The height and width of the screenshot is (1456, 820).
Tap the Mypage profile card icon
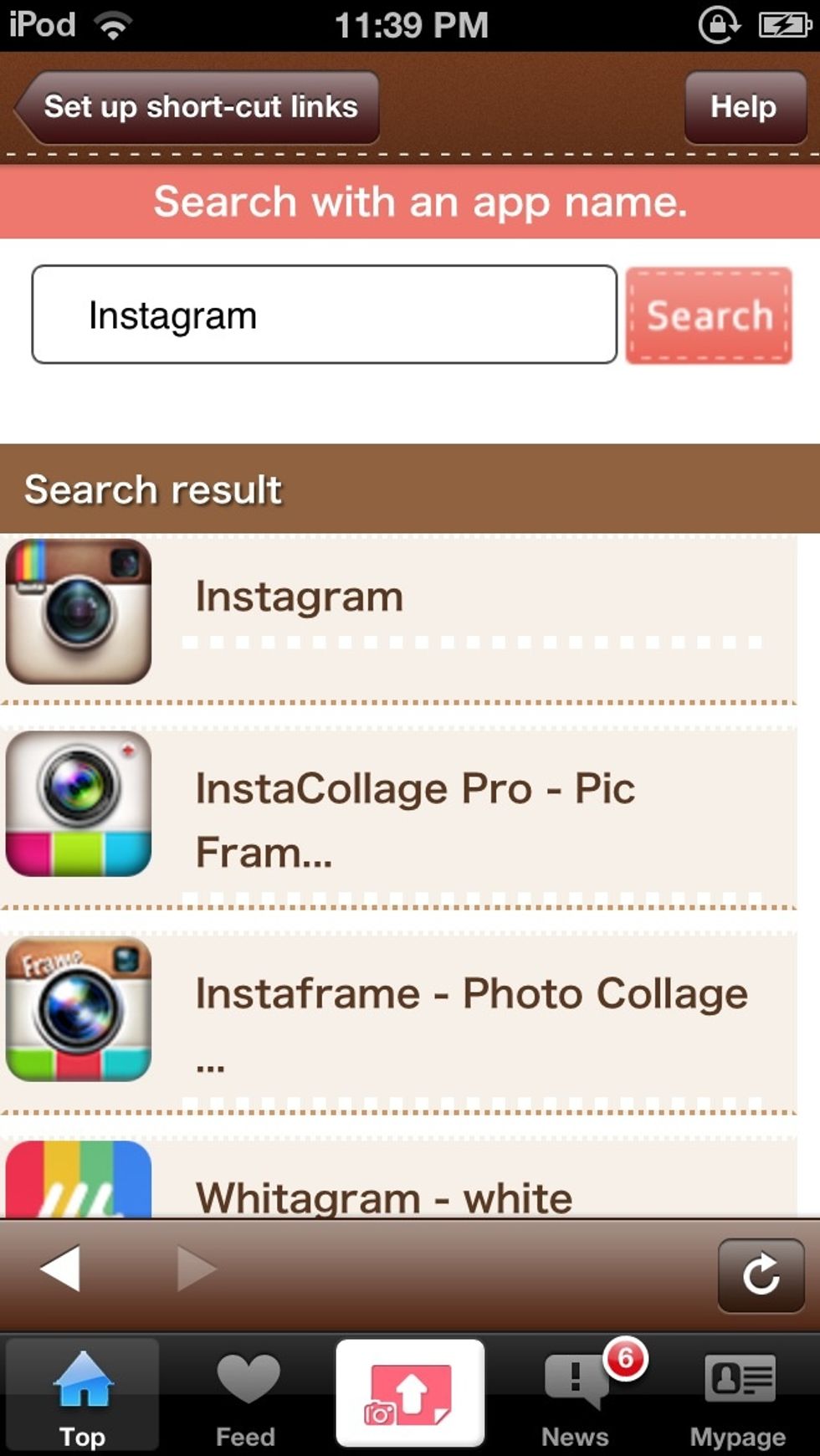pyautogui.click(x=735, y=1385)
